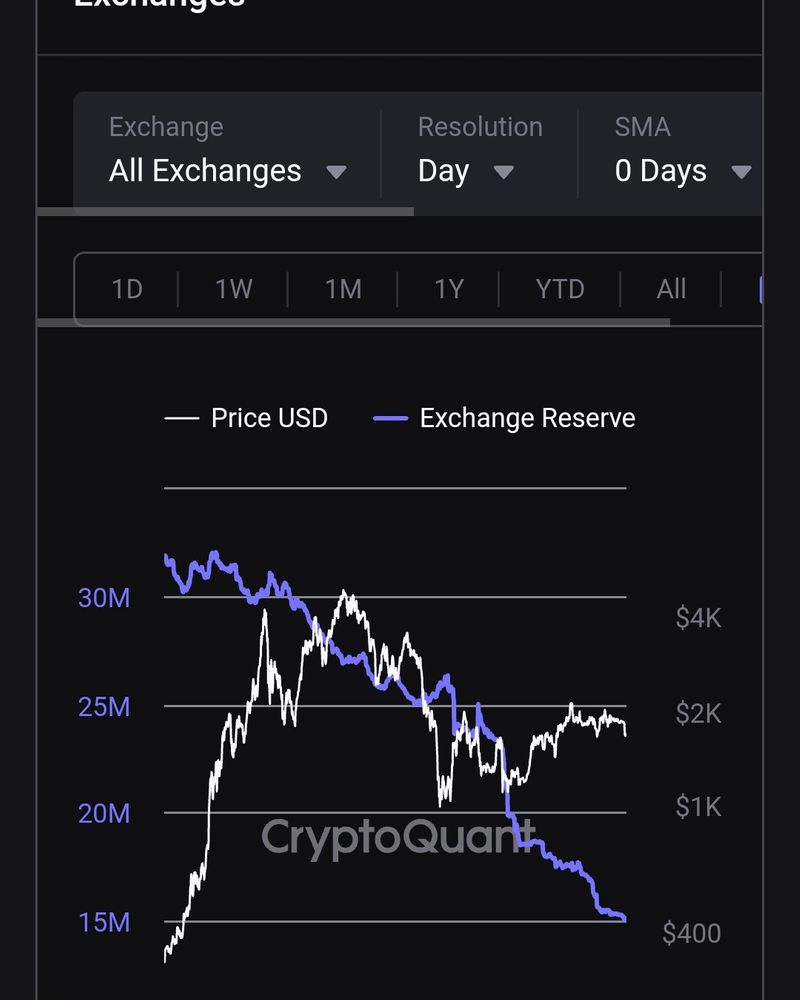
Task: Show the All time range
Action: 670,289
